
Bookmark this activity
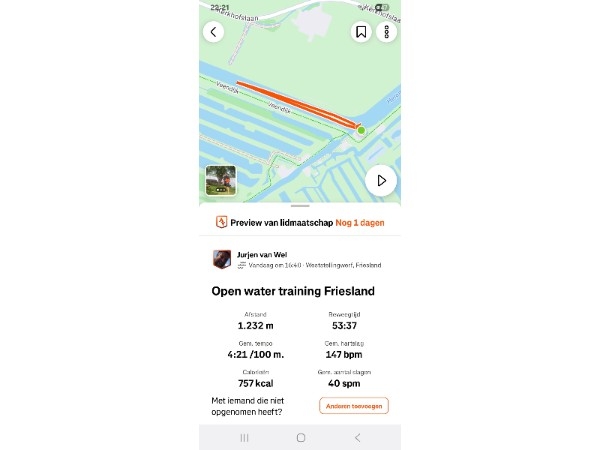361,32
